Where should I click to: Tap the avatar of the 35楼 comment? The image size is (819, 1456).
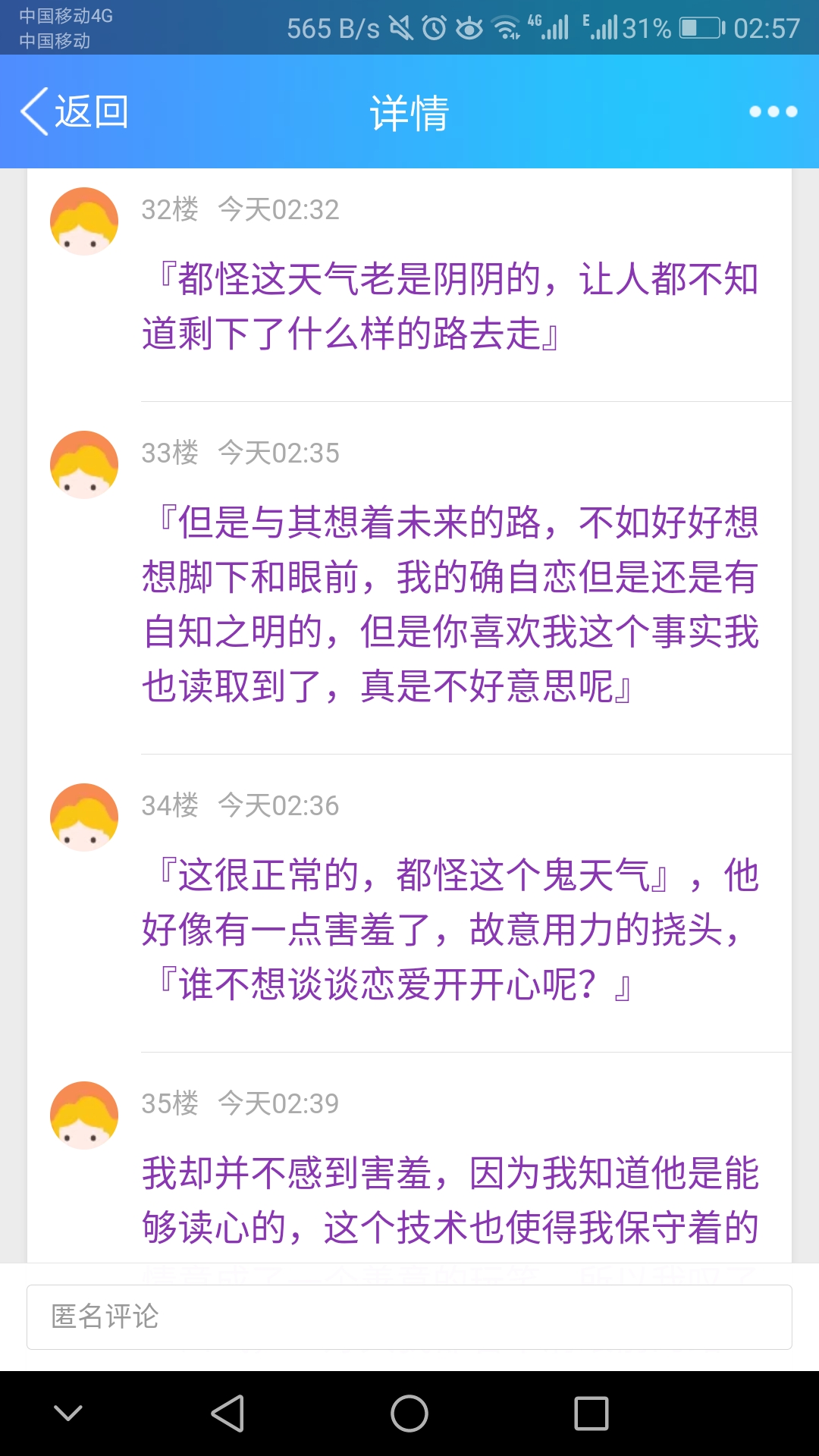click(84, 1116)
